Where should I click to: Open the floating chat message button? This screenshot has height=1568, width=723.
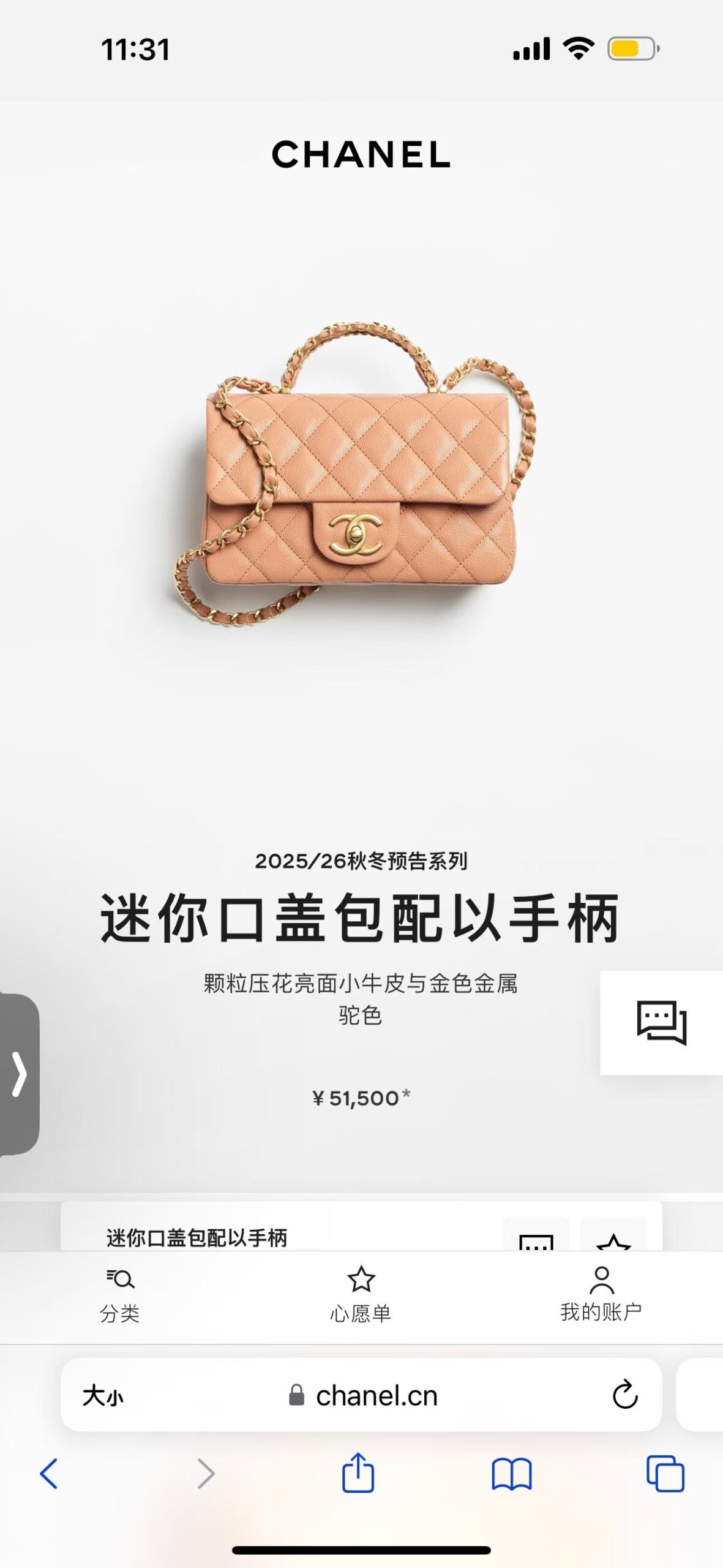pyautogui.click(x=661, y=1022)
